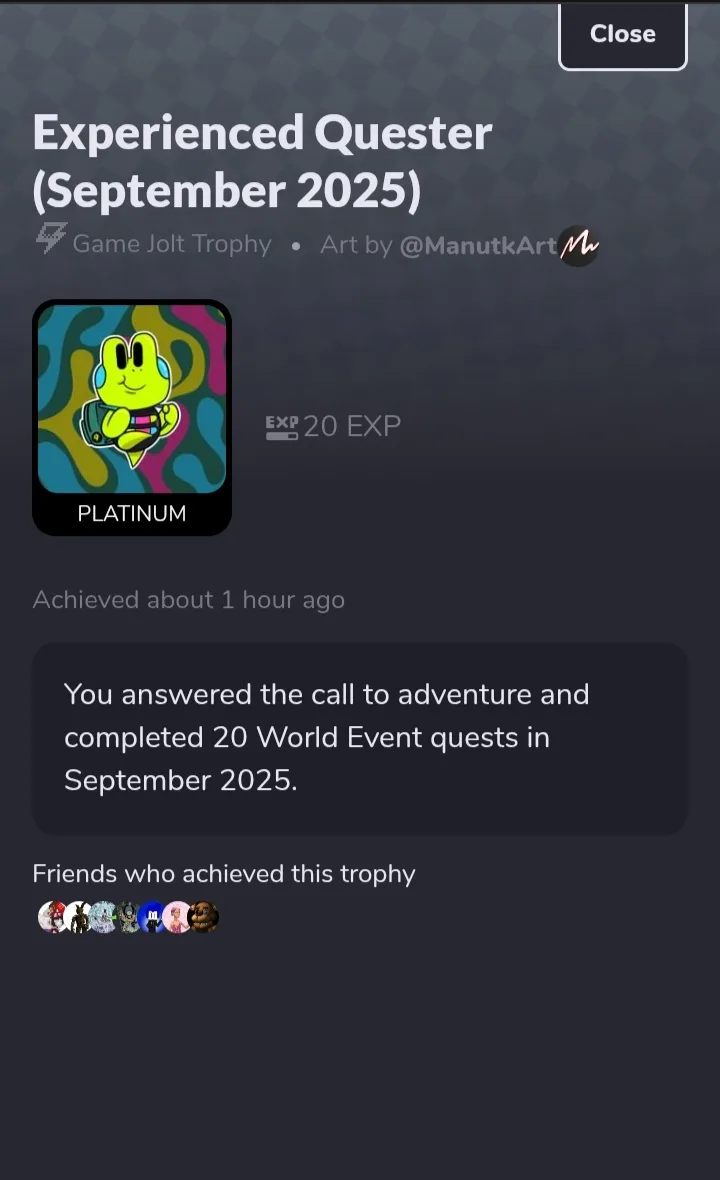Image resolution: width=720 pixels, height=1180 pixels.
Task: Open first friend avatar in trophy list
Action: [52, 917]
